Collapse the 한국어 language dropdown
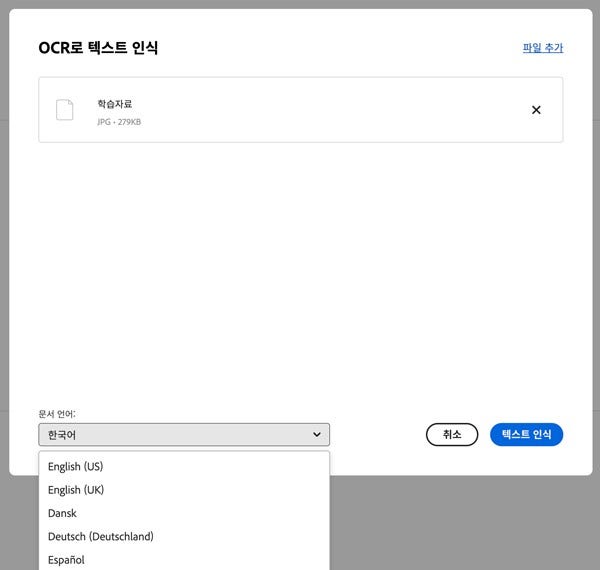The image size is (600, 570). point(184,435)
